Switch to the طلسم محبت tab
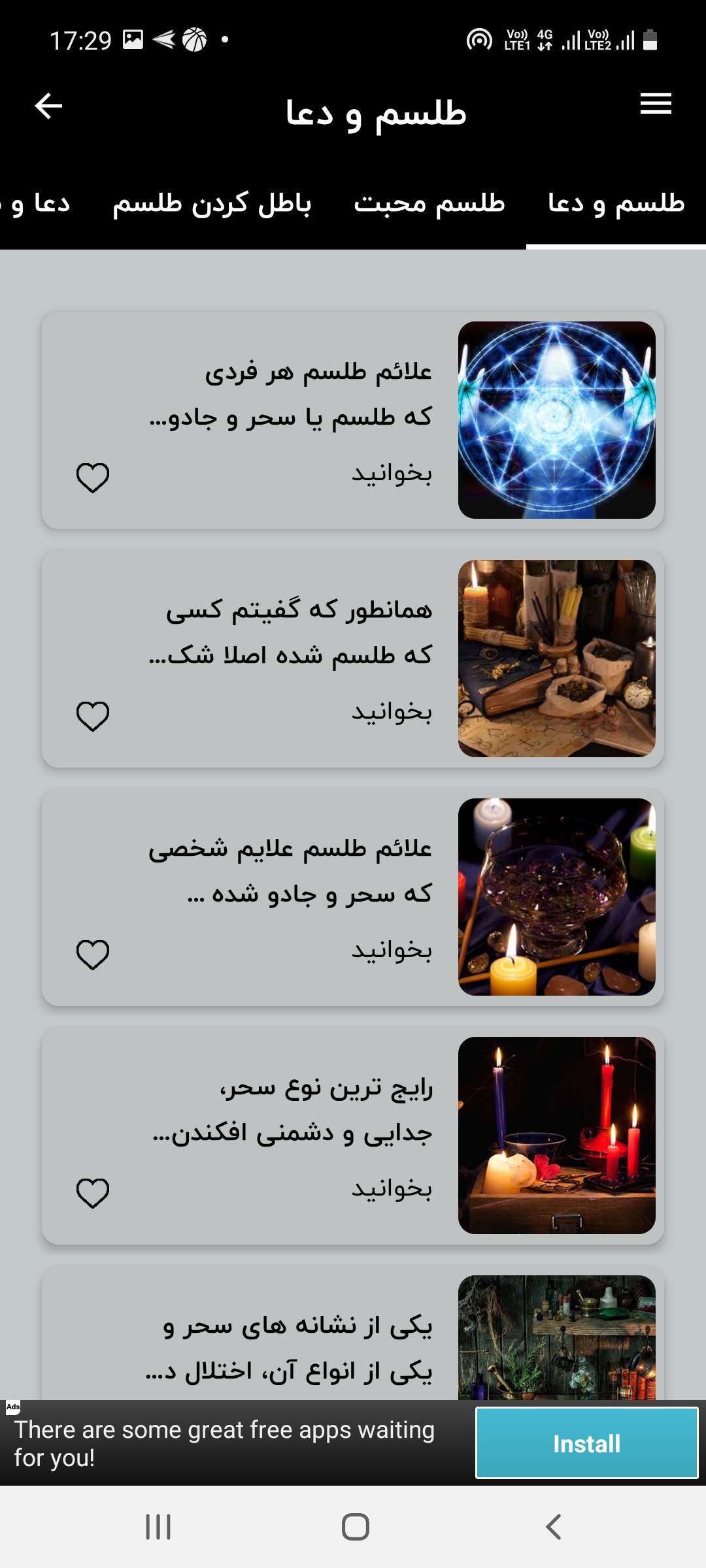 point(429,204)
